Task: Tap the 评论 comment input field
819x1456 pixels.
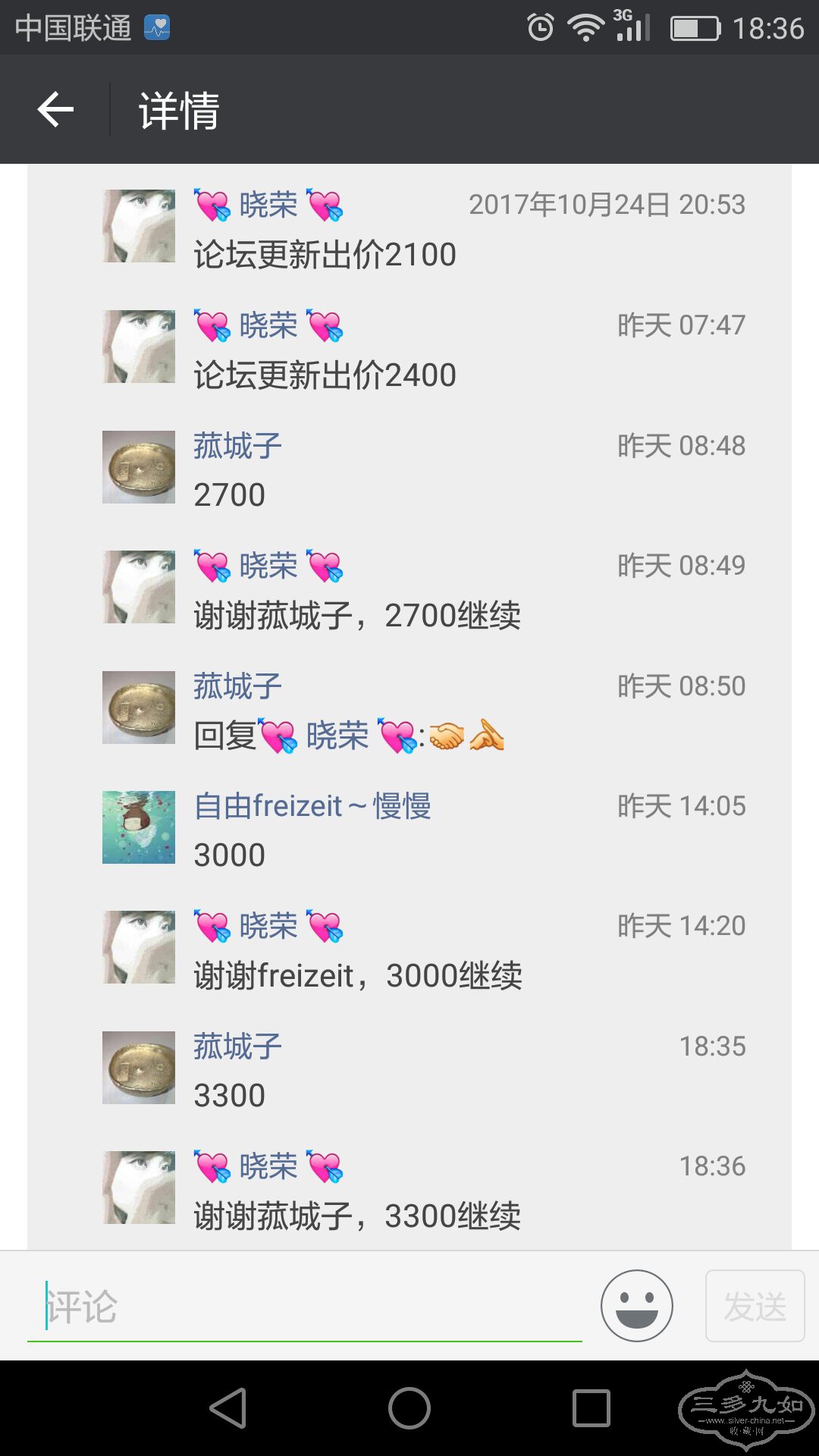Action: tap(303, 1307)
